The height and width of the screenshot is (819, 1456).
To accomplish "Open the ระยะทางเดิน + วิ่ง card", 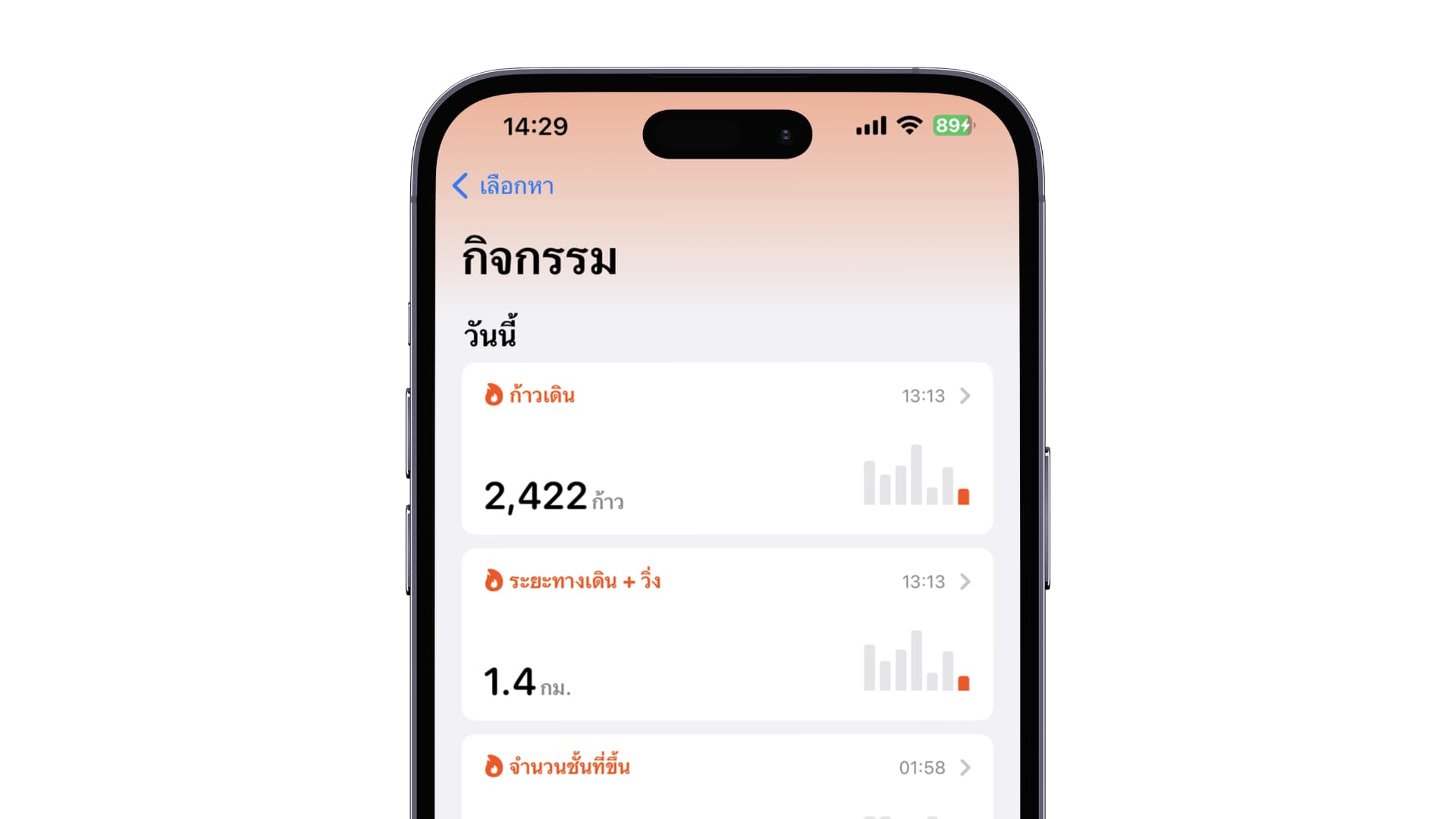I will (726, 633).
